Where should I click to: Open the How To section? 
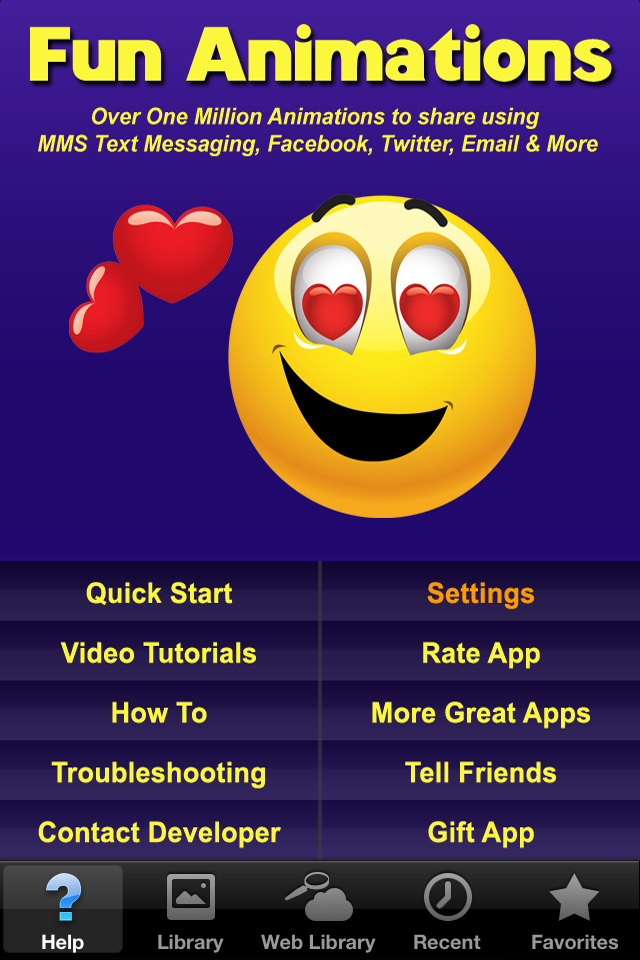(x=159, y=713)
